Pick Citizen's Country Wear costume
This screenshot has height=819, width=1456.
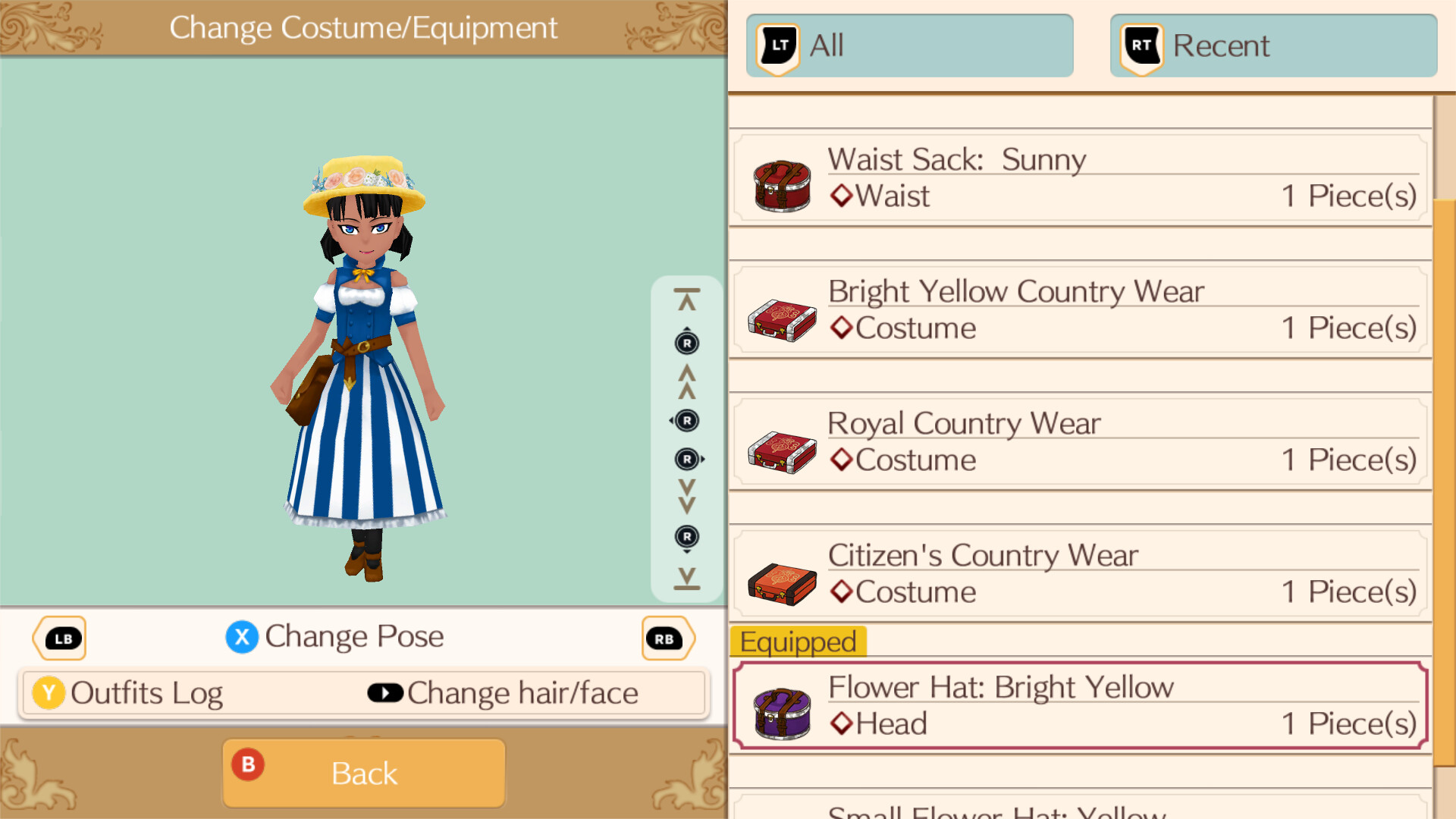point(1080,575)
